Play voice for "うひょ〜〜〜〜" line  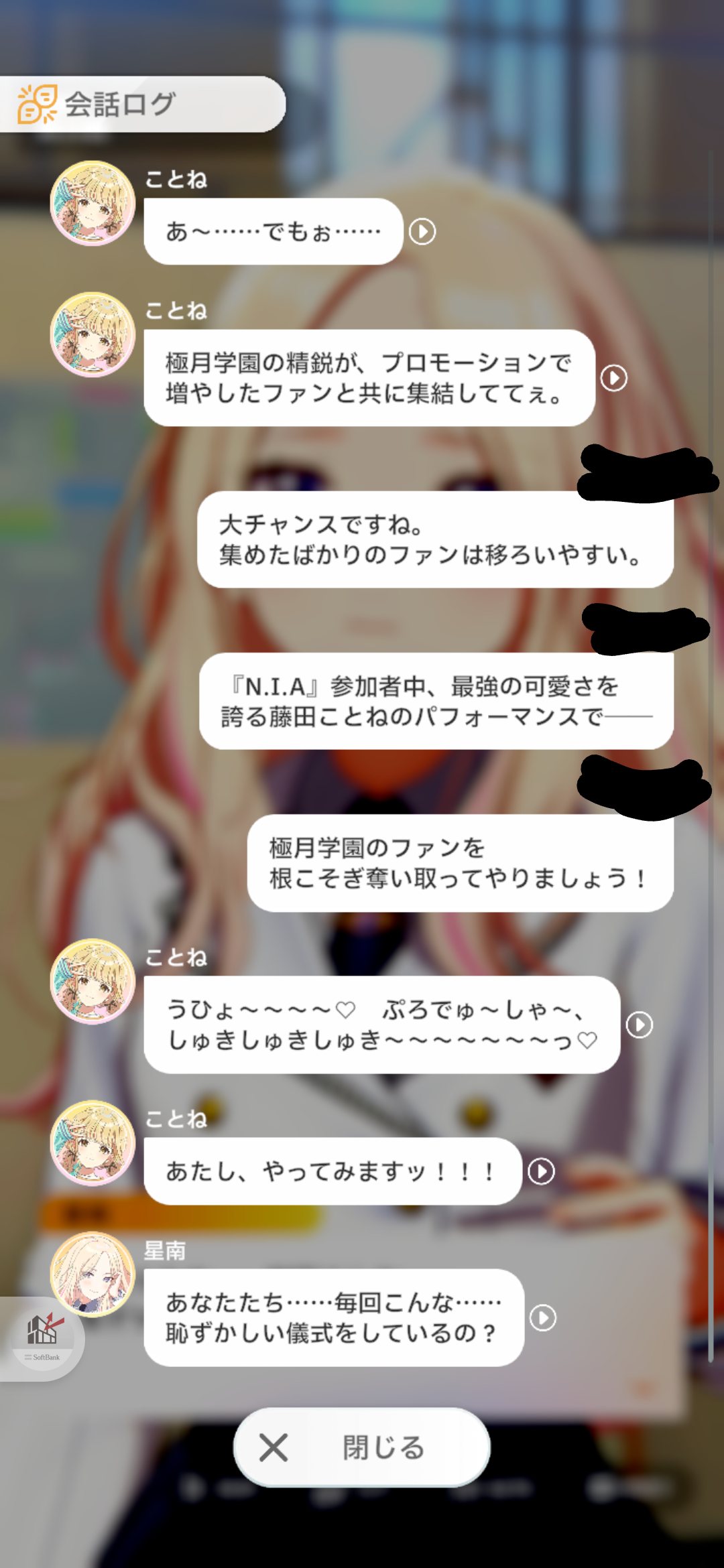click(x=640, y=1025)
